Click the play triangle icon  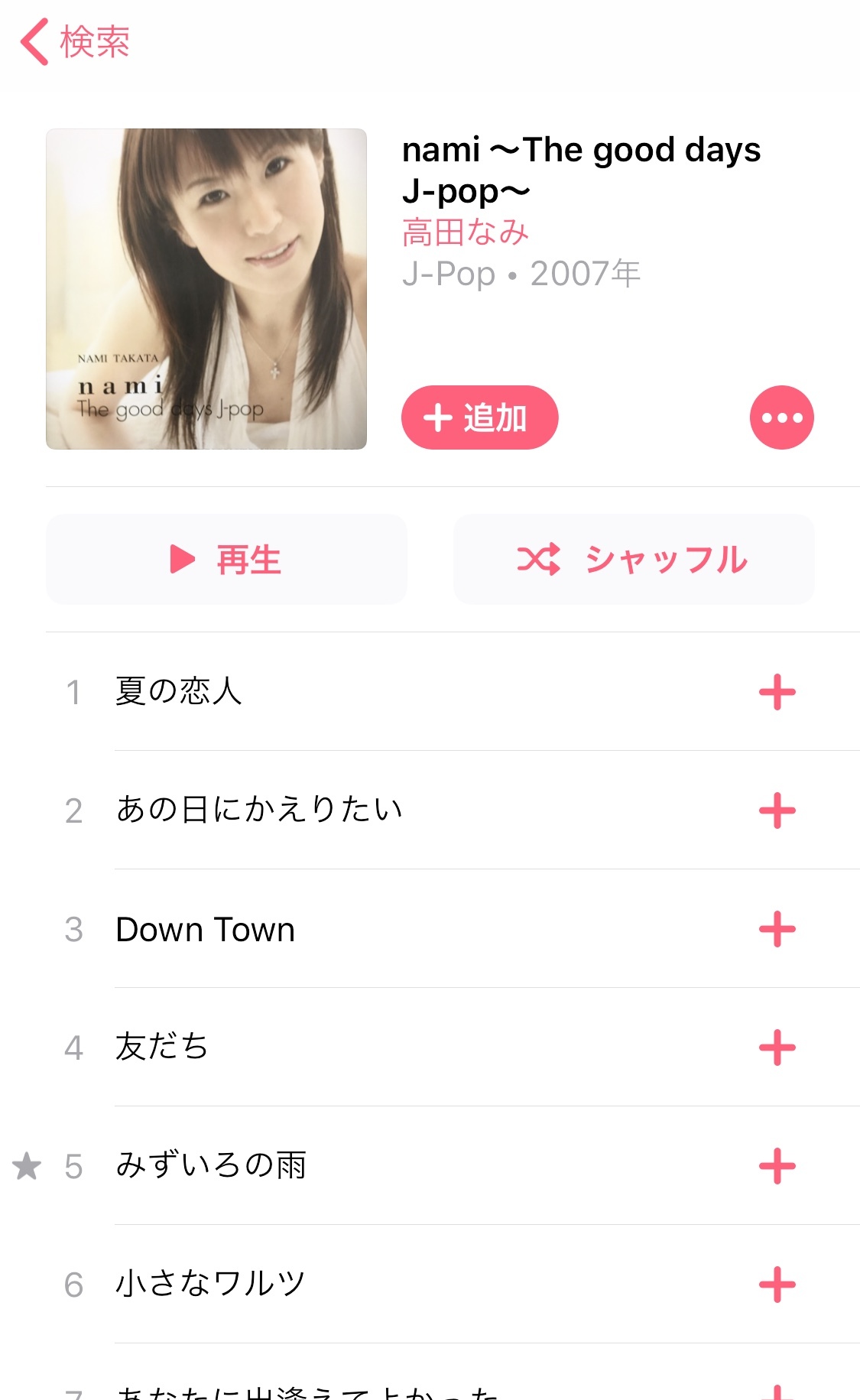point(182,559)
